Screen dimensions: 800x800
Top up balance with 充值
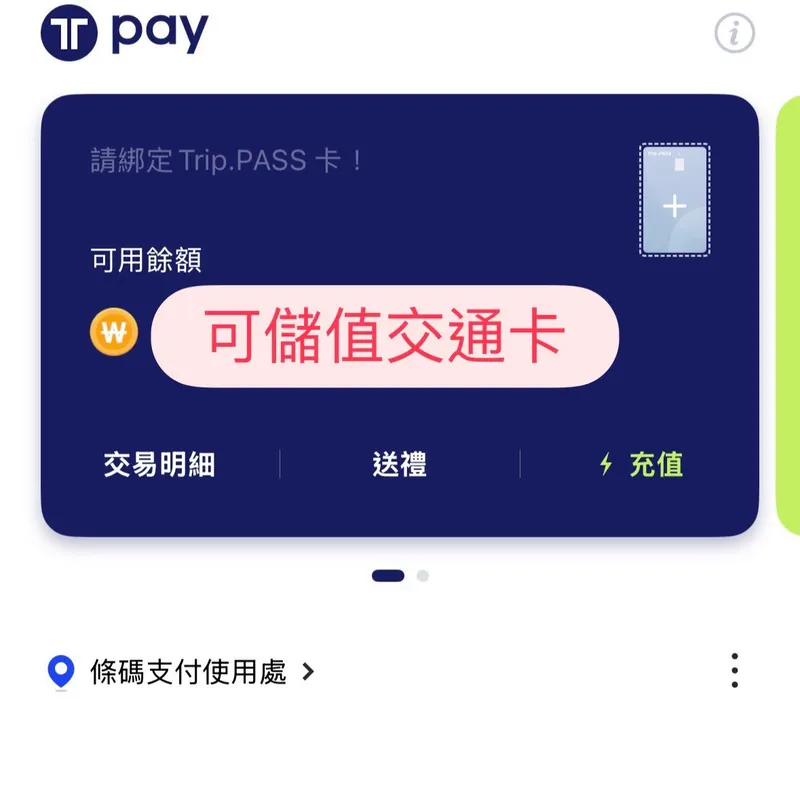point(642,464)
